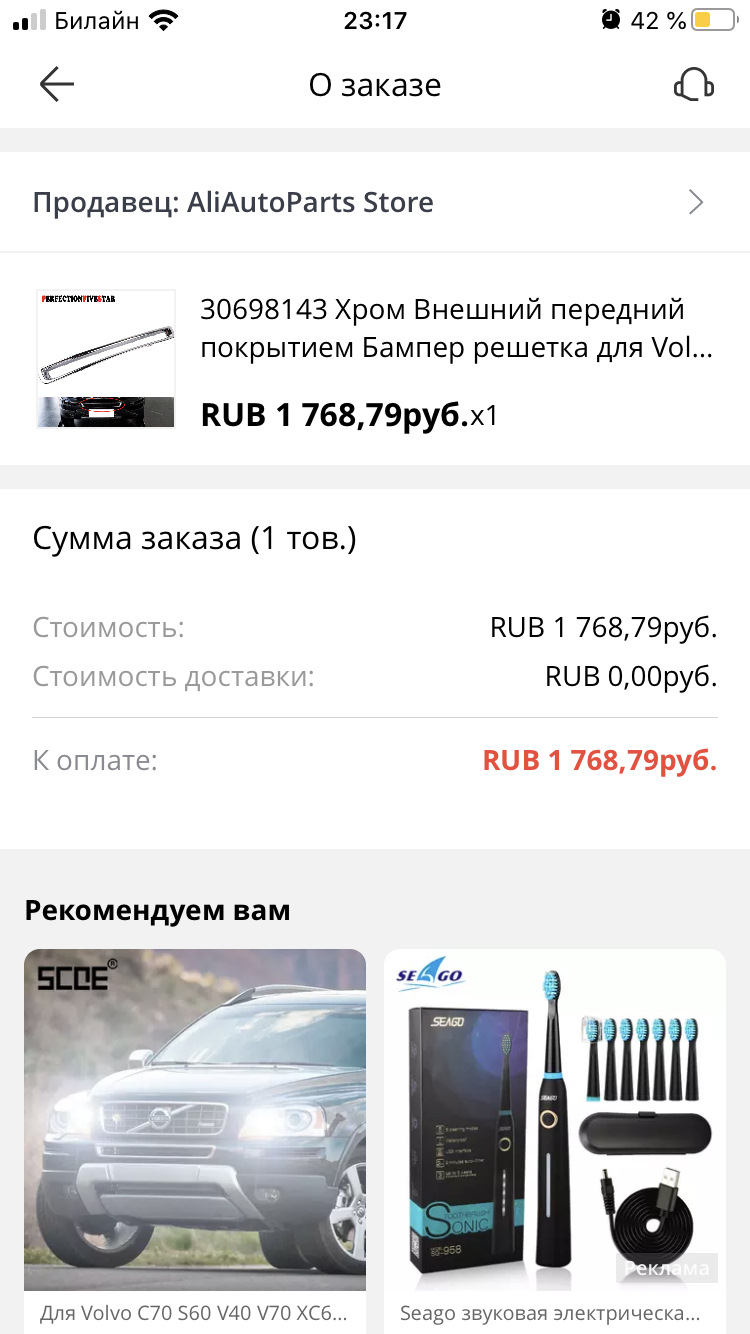This screenshot has height=1334, width=750.
Task: Tap the bumper grille product thumbnail
Action: (105, 358)
